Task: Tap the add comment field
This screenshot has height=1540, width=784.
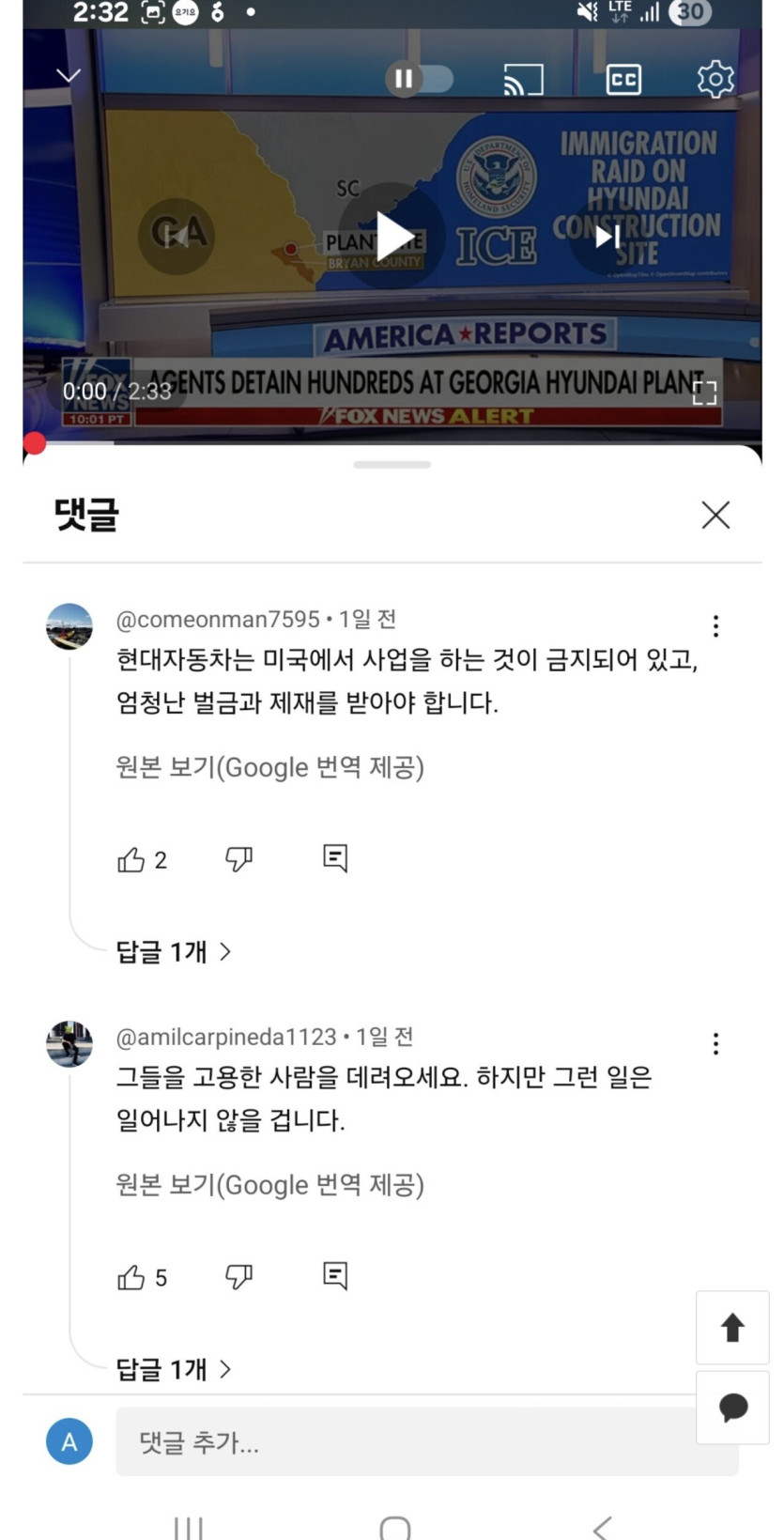Action: coord(427,1441)
